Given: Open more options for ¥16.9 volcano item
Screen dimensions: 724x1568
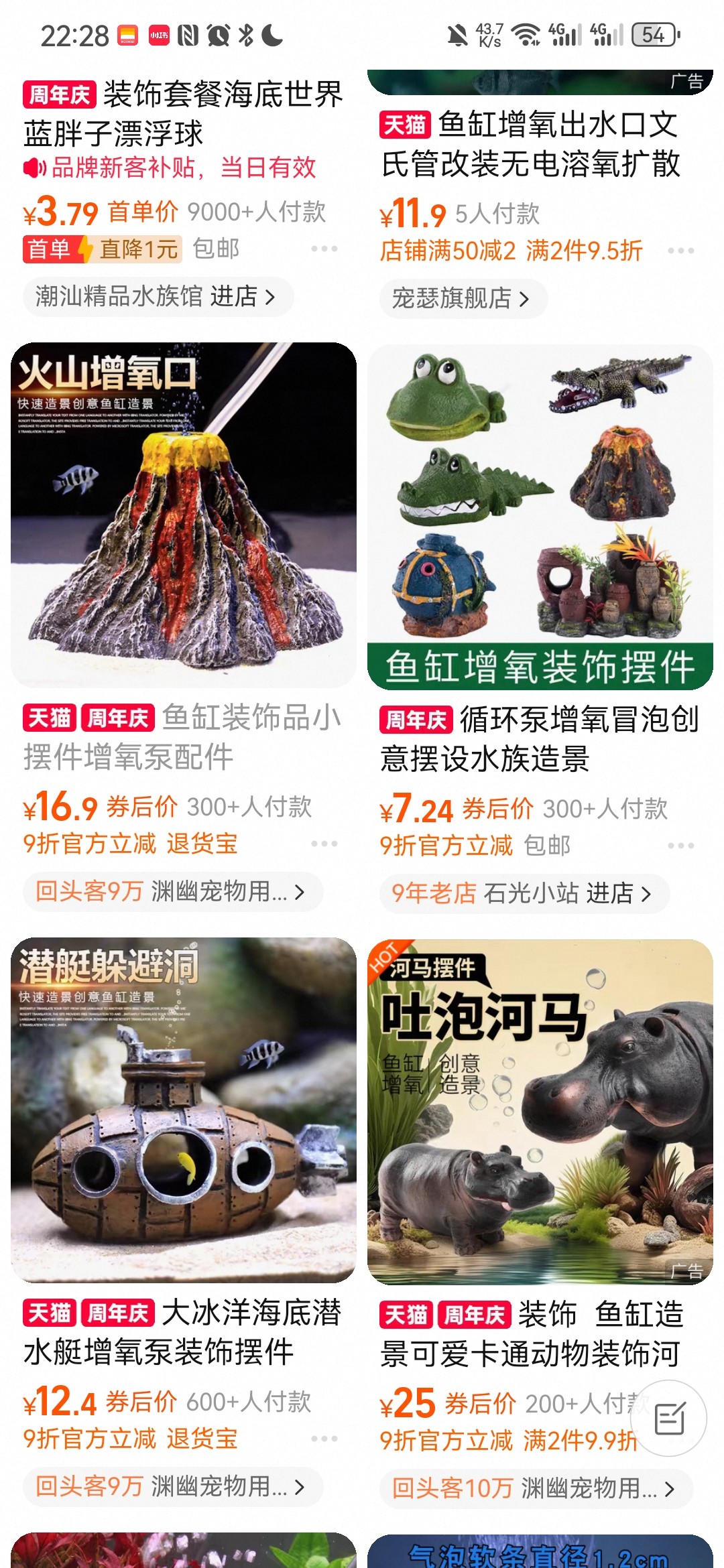Looking at the screenshot, I should (324, 844).
